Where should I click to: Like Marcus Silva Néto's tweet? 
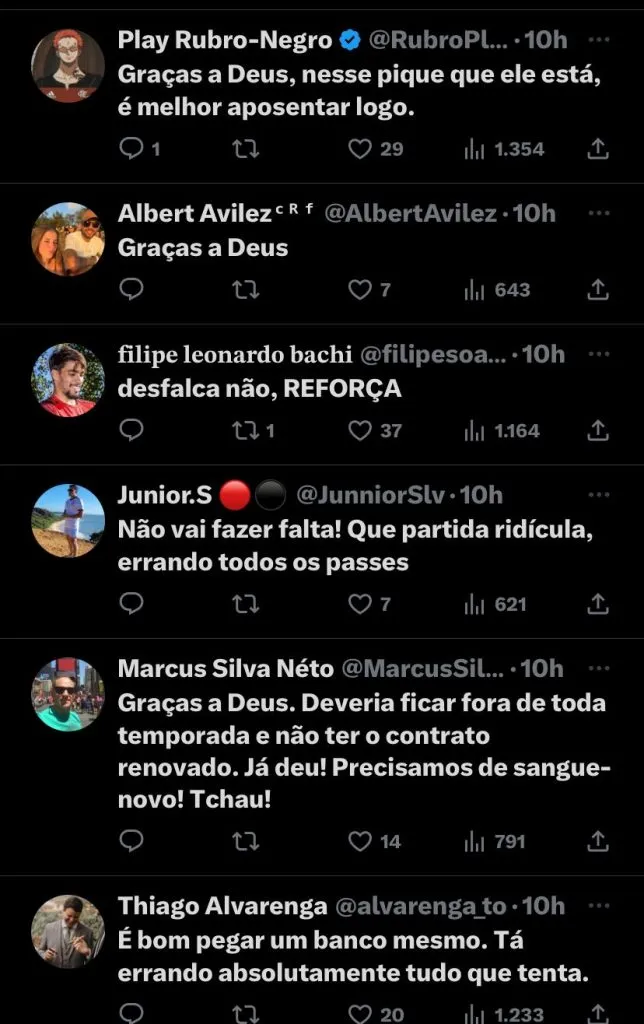pos(360,841)
